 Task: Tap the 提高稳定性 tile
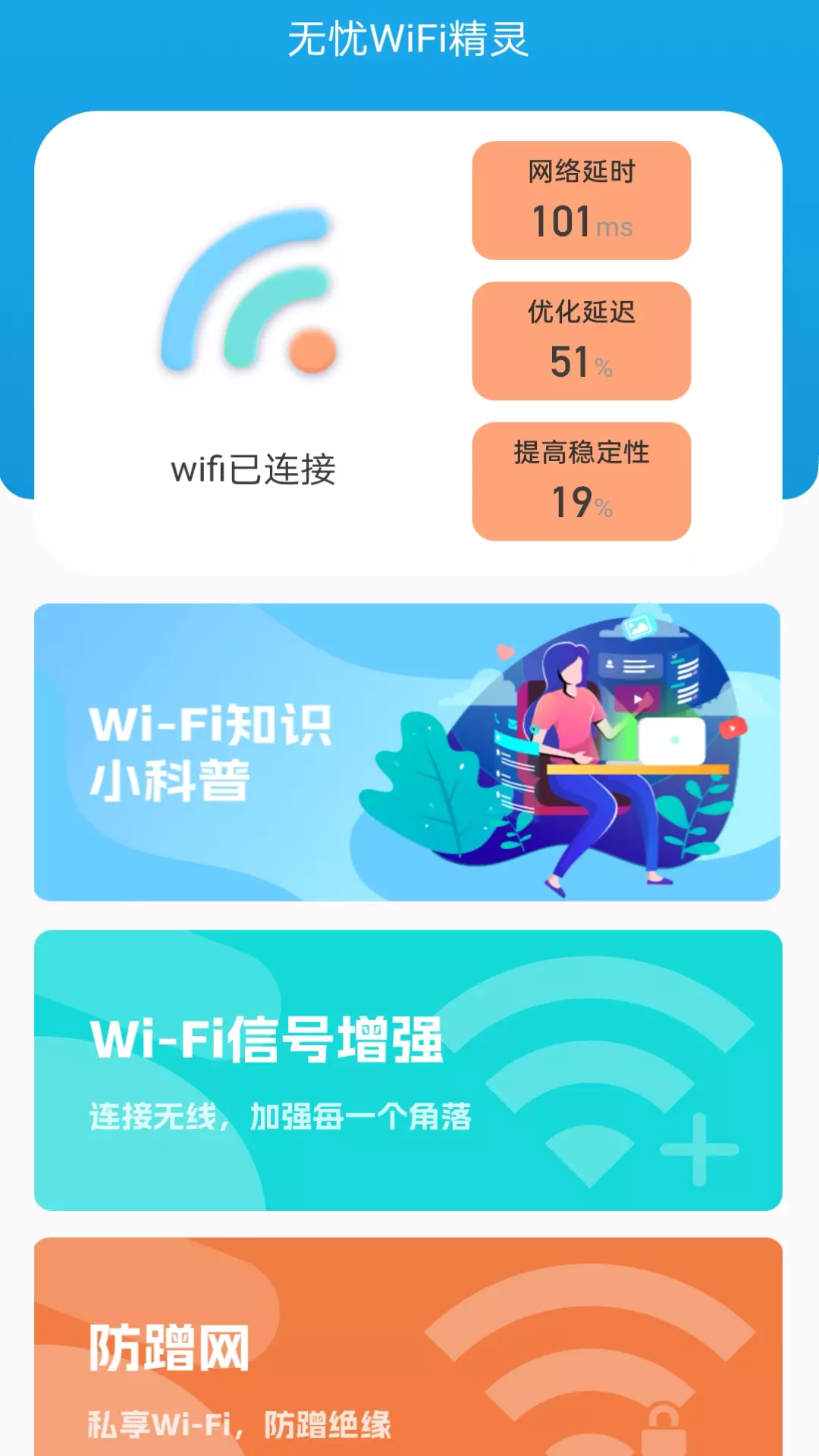582,482
